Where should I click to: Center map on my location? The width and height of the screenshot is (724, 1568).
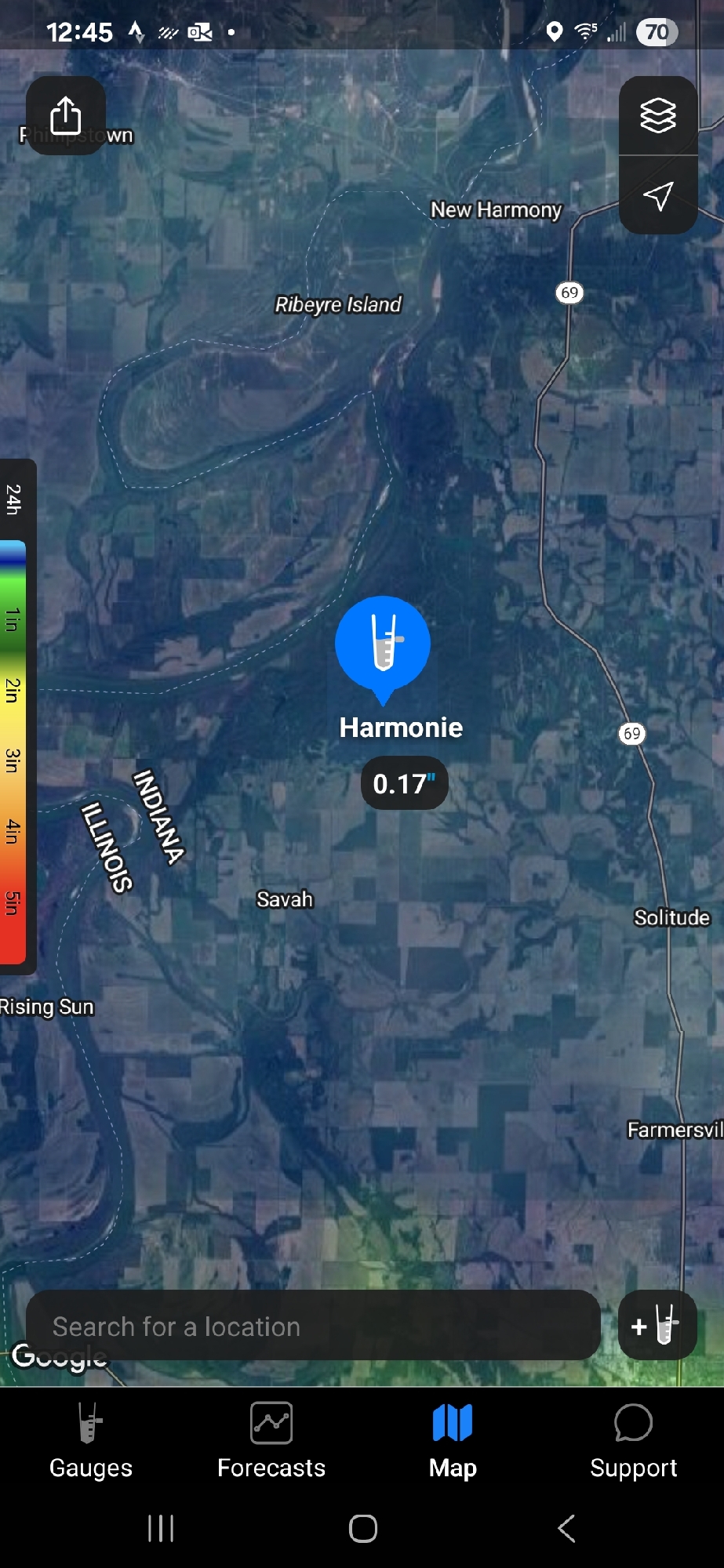657,195
